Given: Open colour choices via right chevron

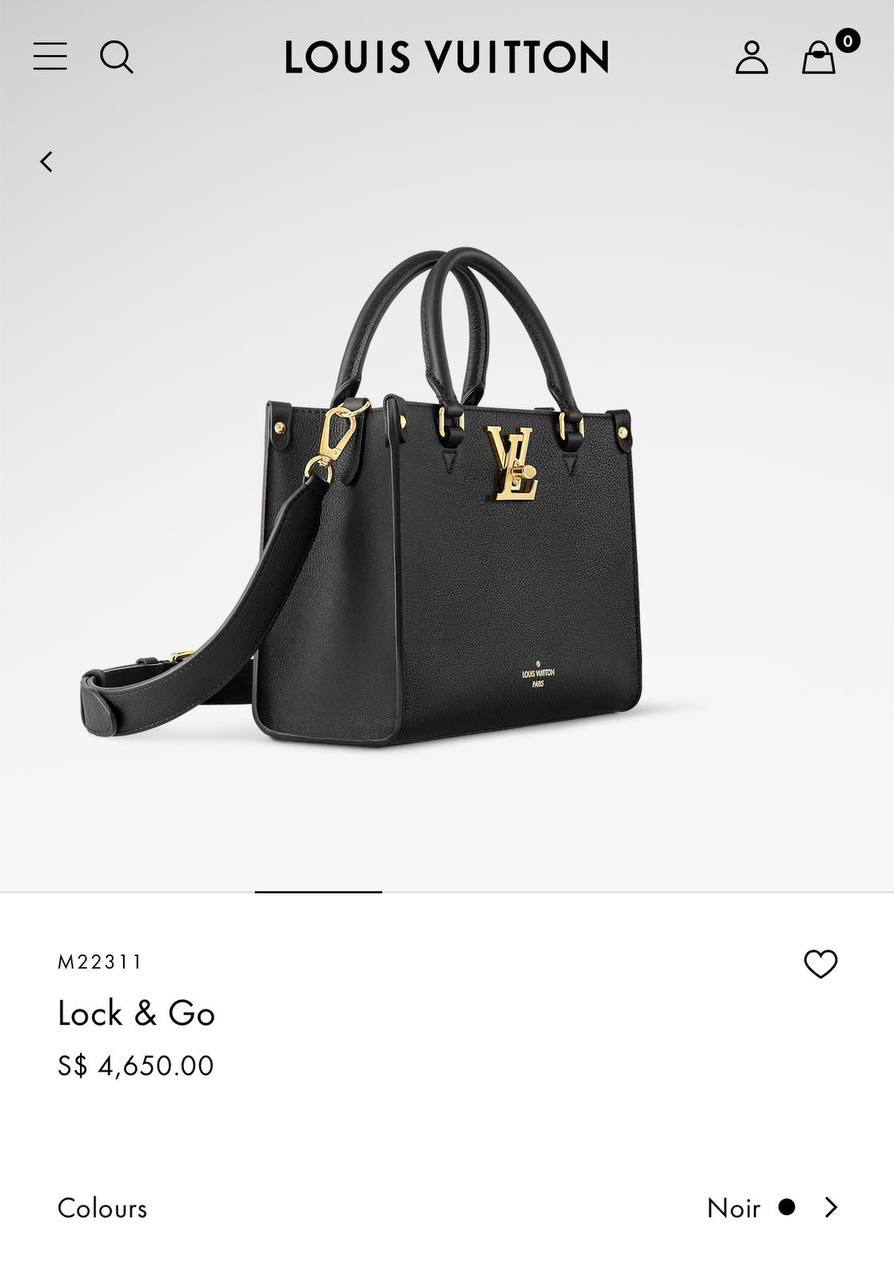Looking at the screenshot, I should pos(831,1207).
